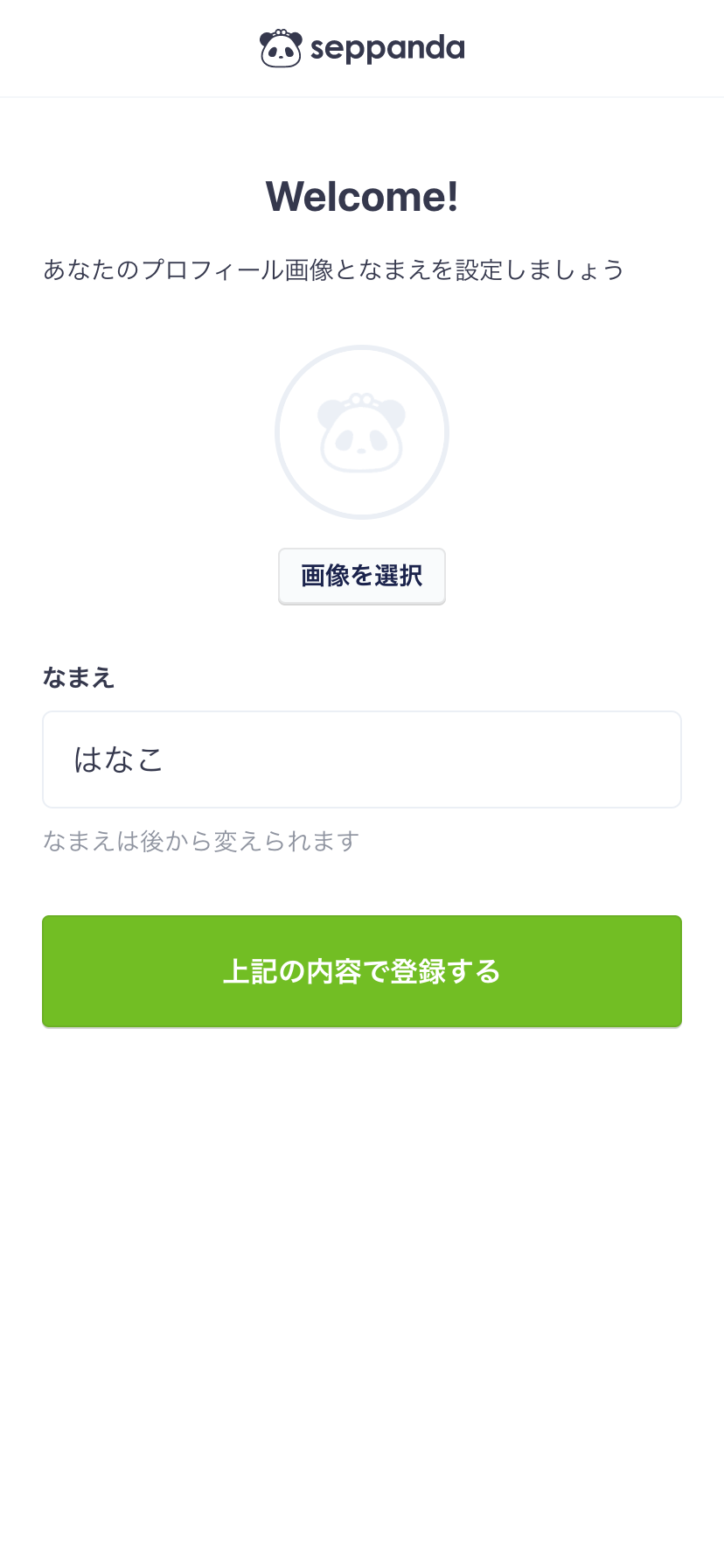
Task: Click inside the なまえ name input field
Action: (x=362, y=759)
